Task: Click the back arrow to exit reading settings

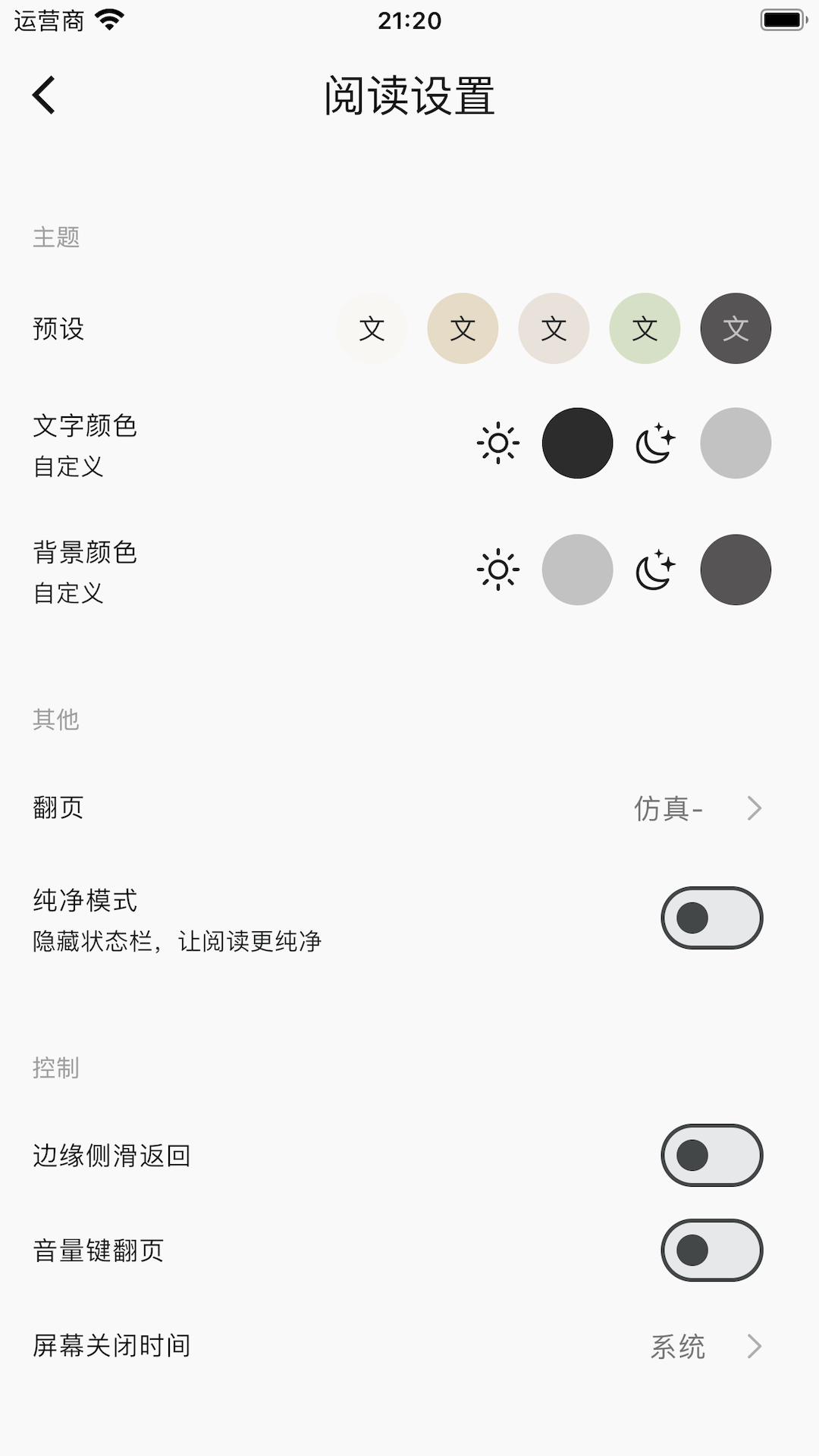Action: click(x=43, y=97)
